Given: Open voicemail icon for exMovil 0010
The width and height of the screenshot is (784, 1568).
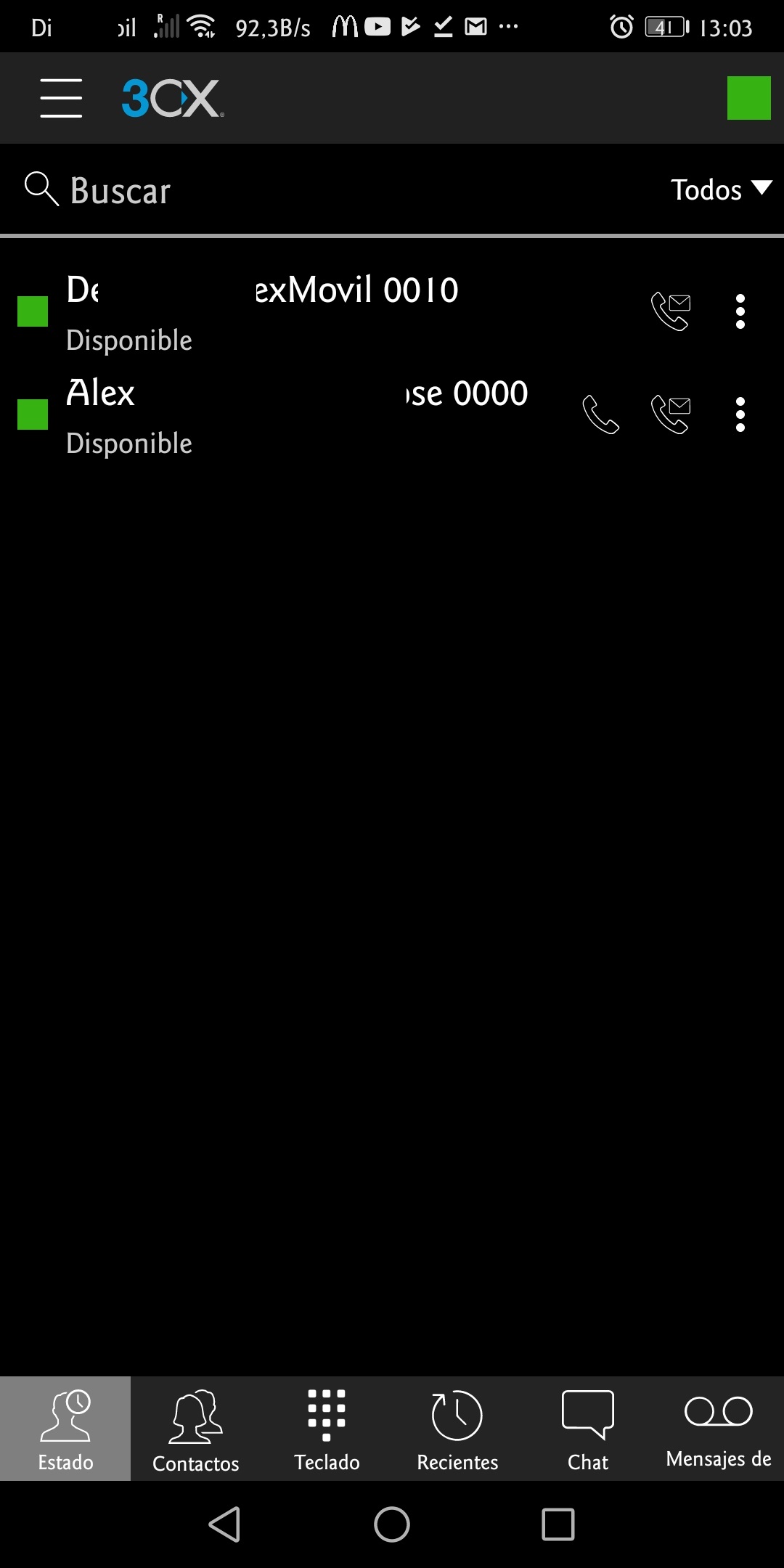Looking at the screenshot, I should tap(671, 311).
